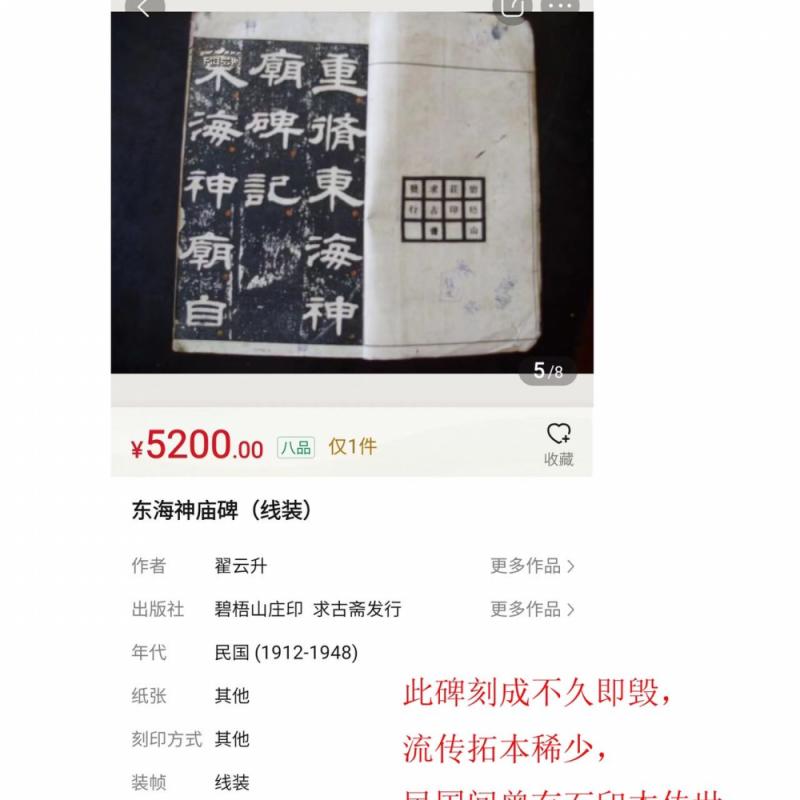Go back using the top arrow

pos(143,8)
